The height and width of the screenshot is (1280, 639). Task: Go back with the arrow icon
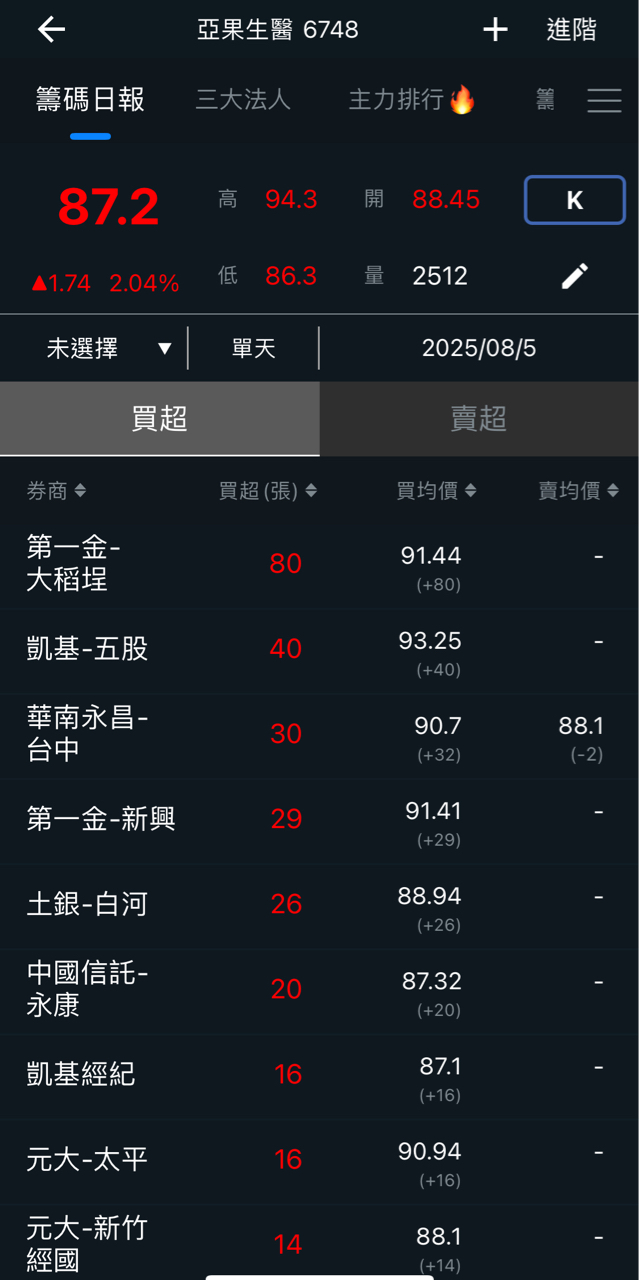pyautogui.click(x=51, y=30)
